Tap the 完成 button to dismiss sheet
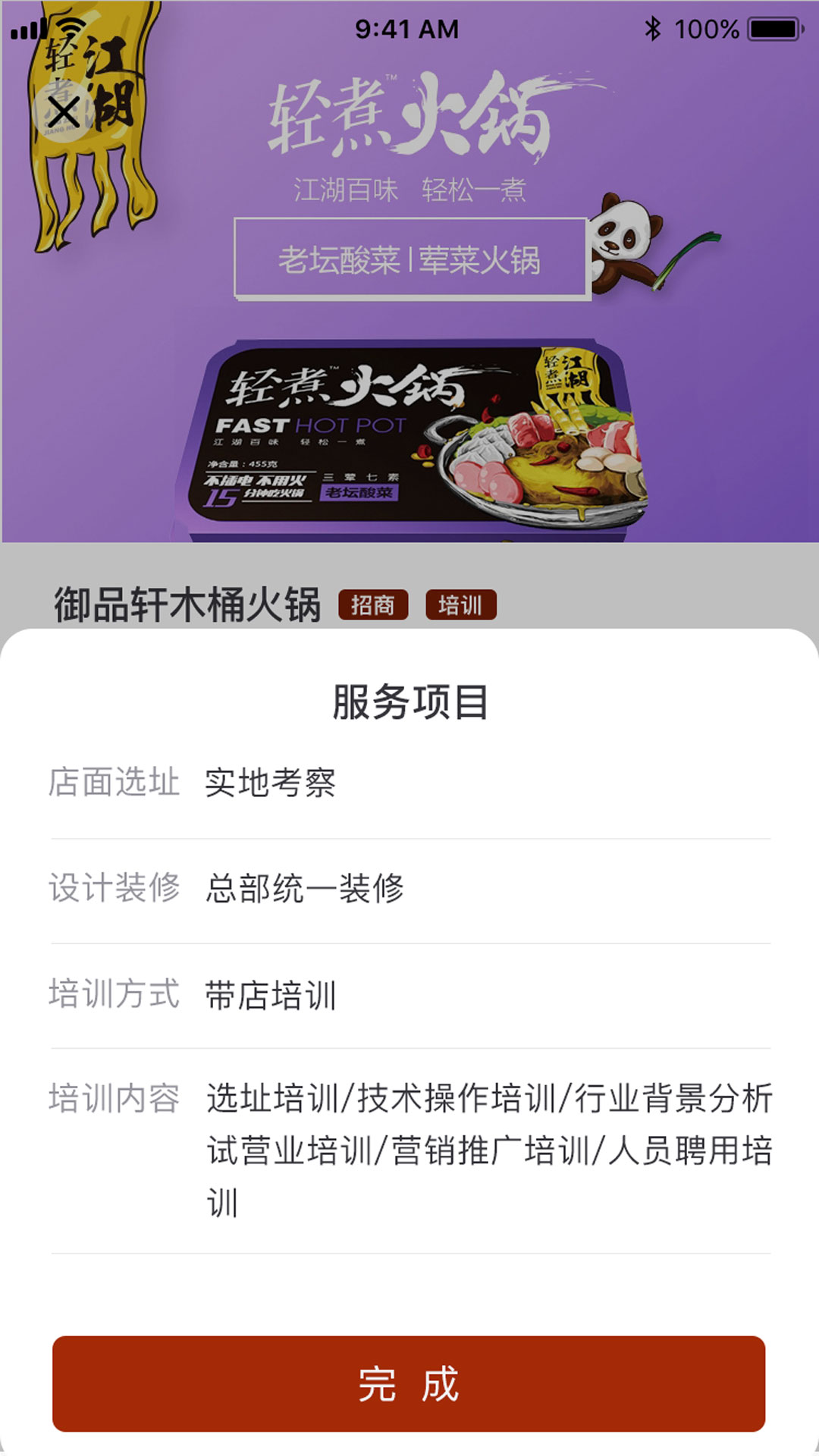The width and height of the screenshot is (819, 1456). click(409, 1383)
